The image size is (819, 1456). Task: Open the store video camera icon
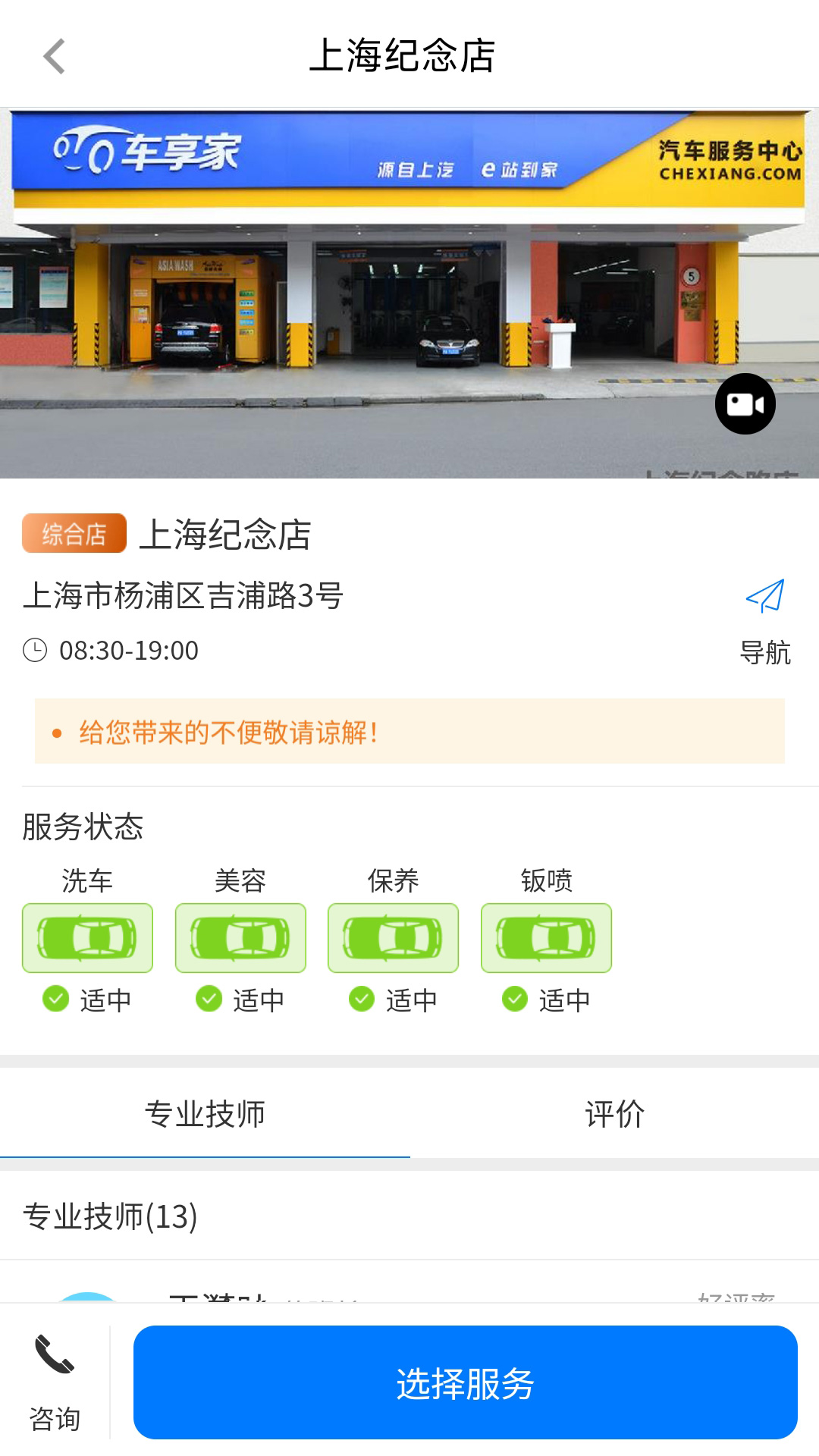coord(745,403)
